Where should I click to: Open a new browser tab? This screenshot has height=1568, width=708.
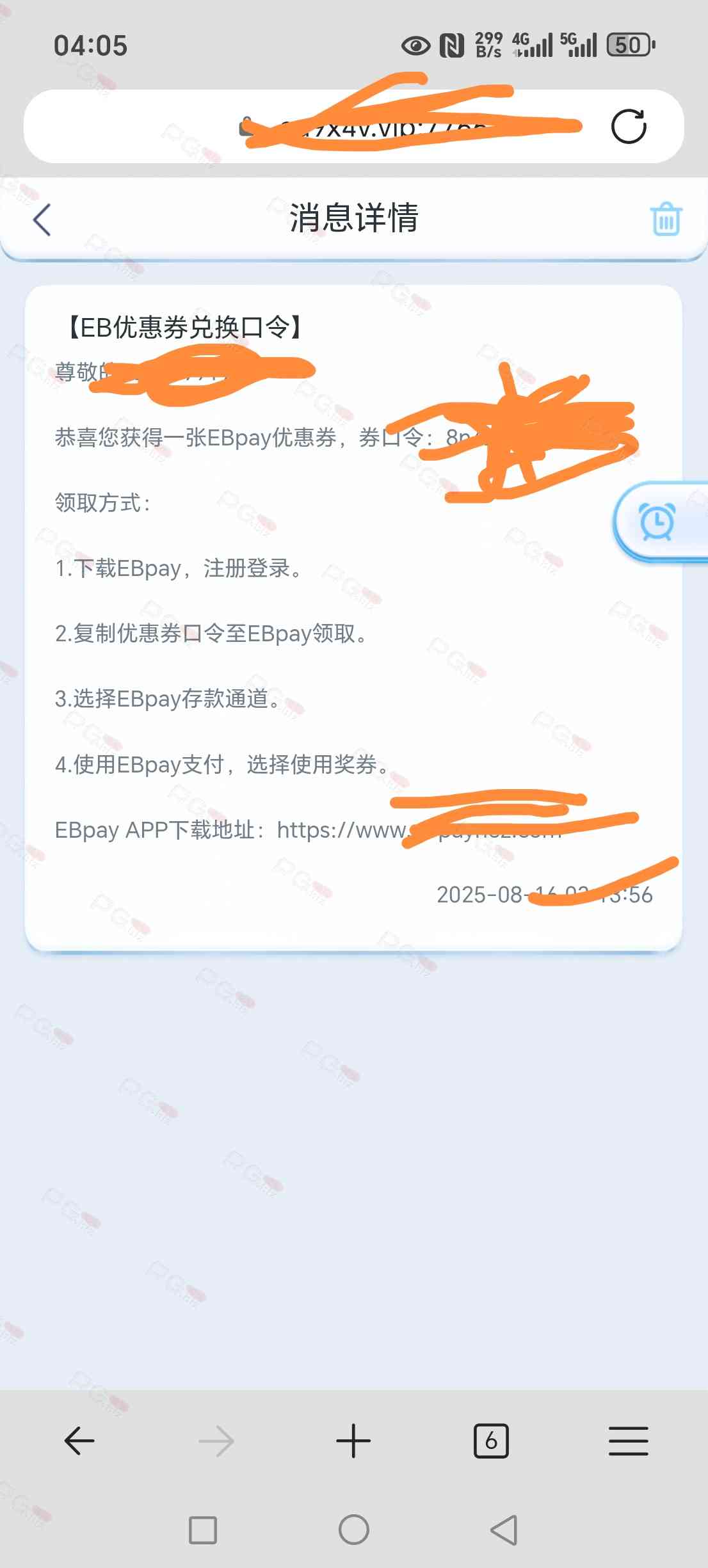(x=353, y=1441)
